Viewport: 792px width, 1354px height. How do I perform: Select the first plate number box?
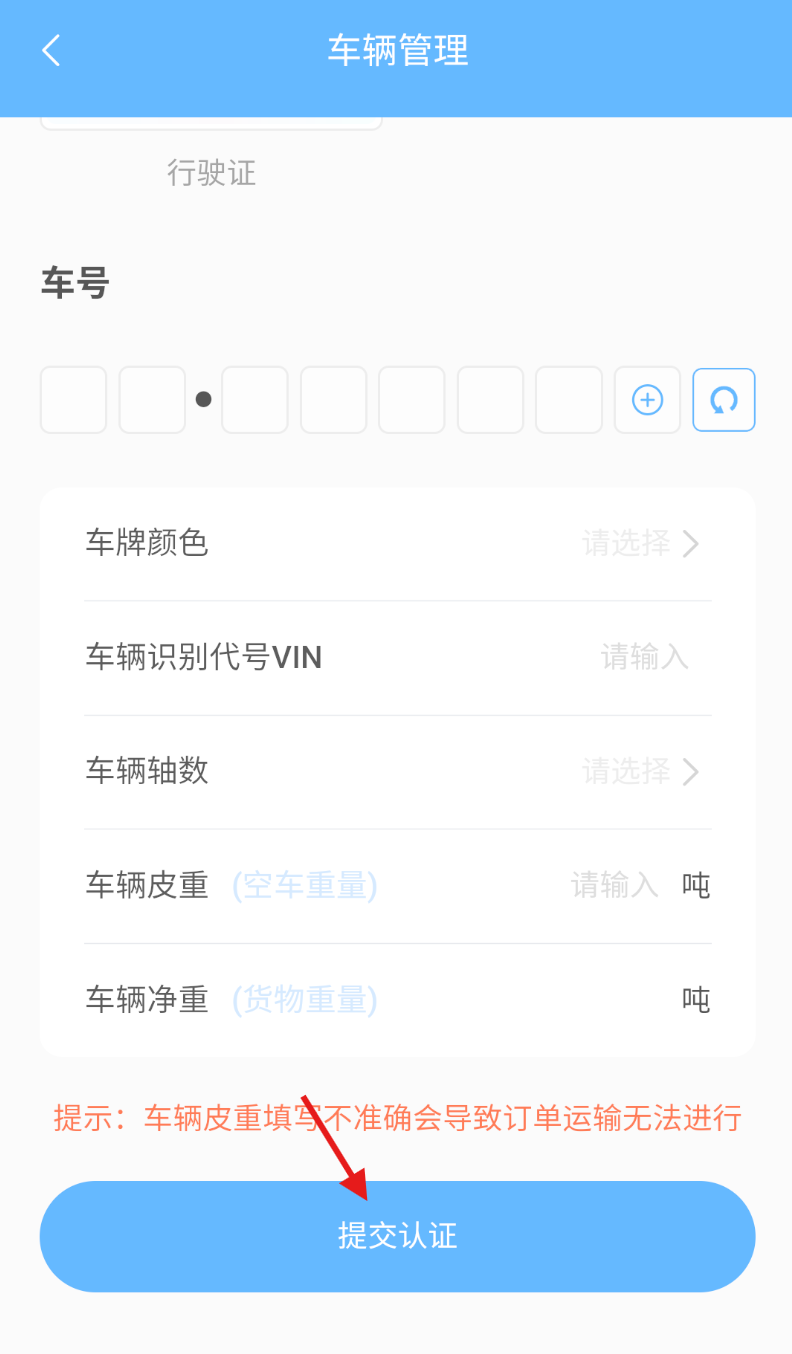[x=73, y=400]
